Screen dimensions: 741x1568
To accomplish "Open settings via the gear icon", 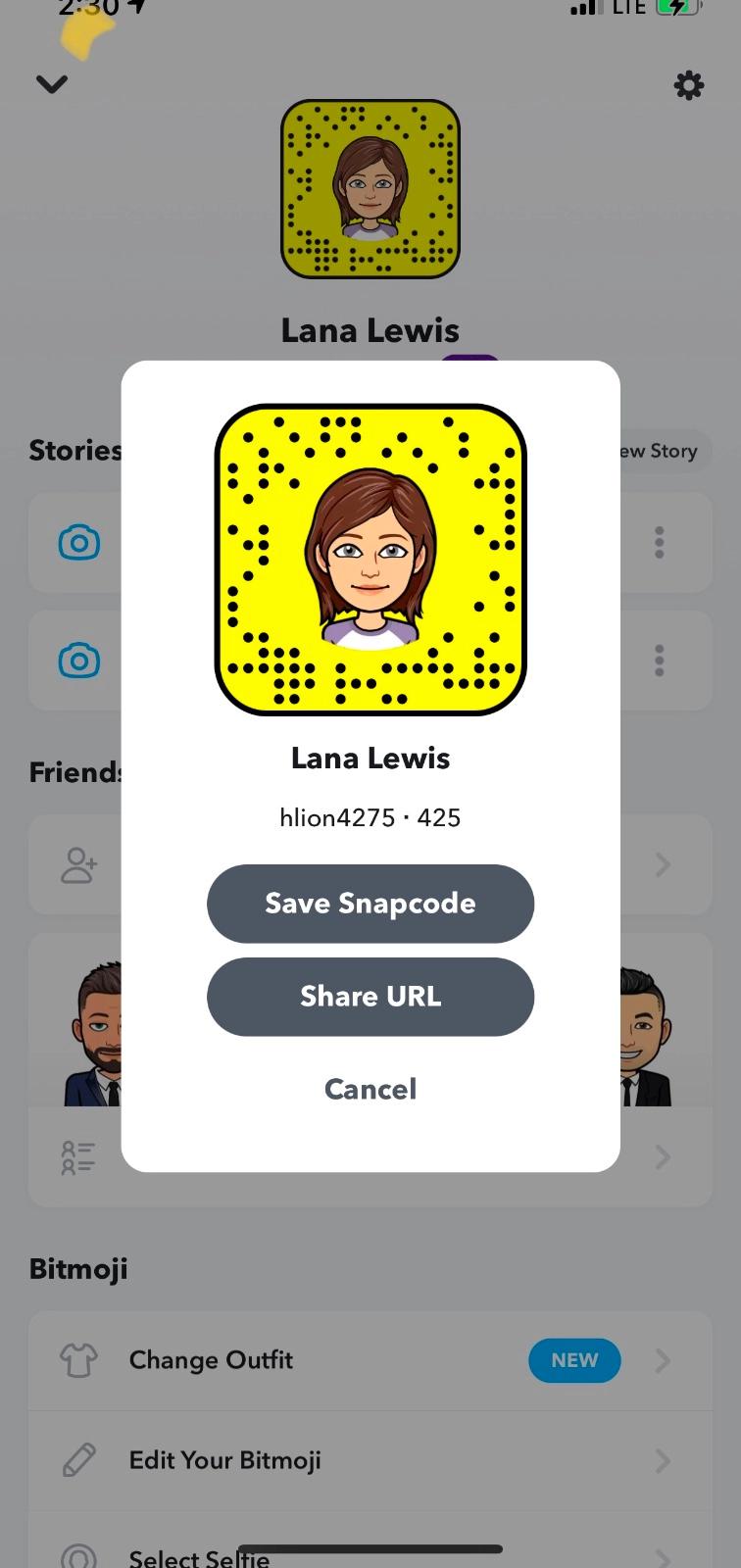I will pyautogui.click(x=689, y=85).
